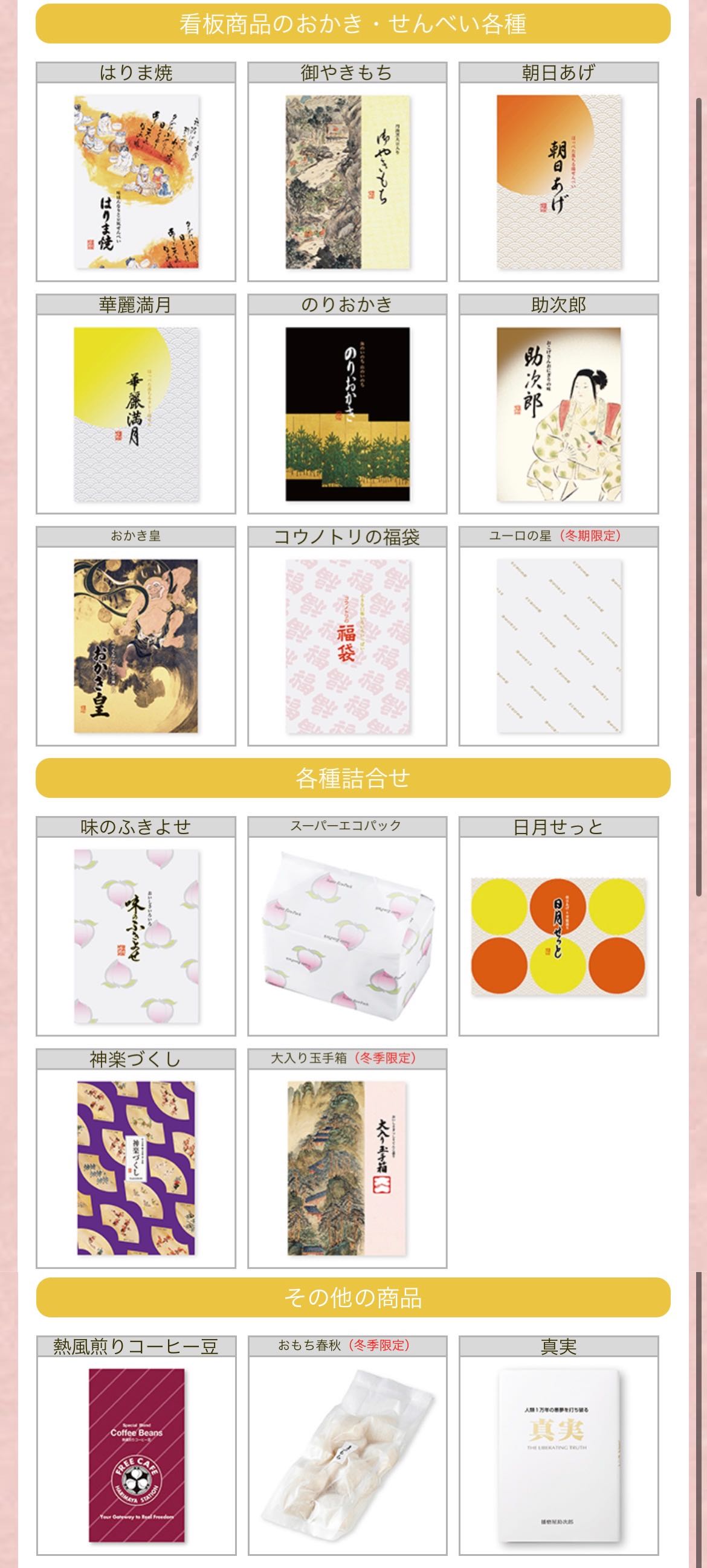
Task: View the スーパーエコパック product
Action: pos(347,936)
